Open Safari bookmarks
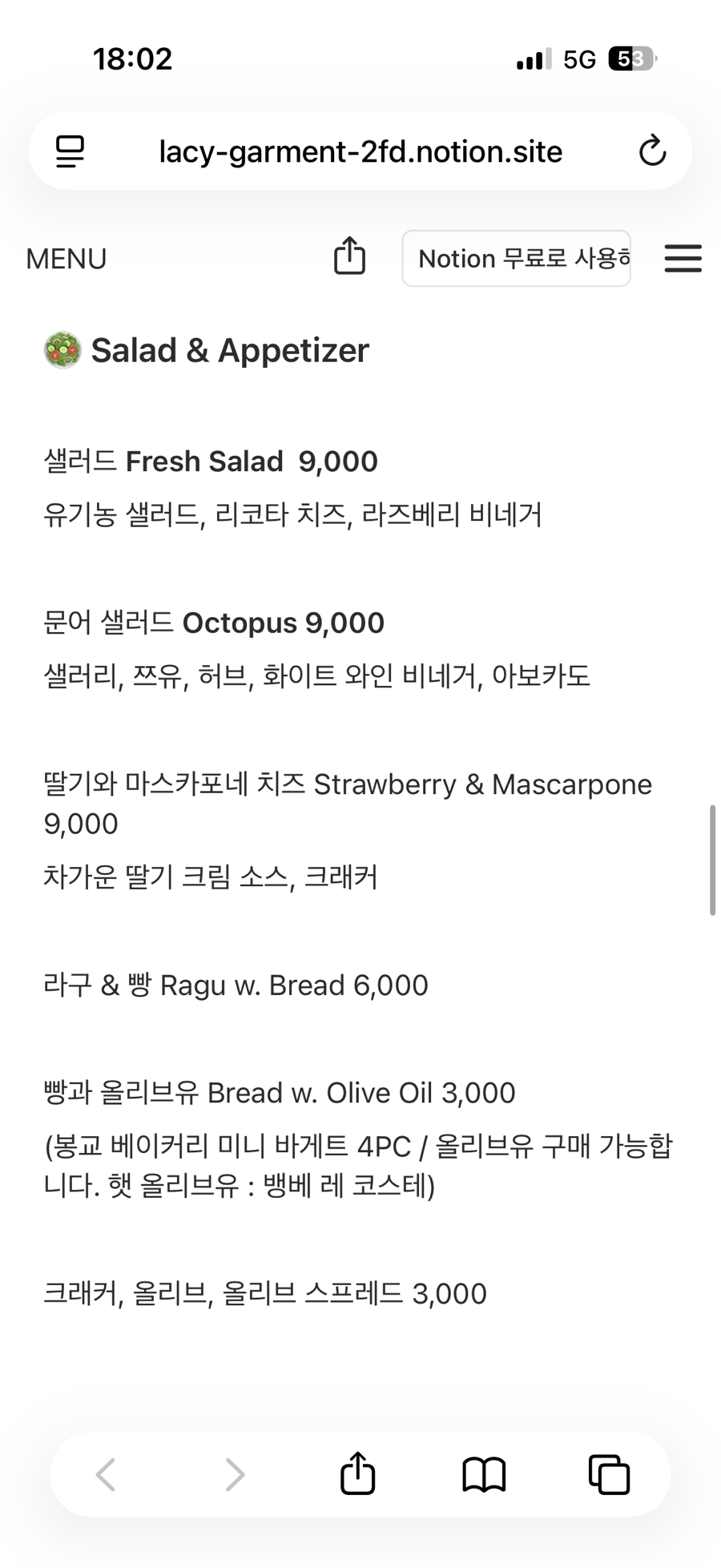Screen dimensions: 721x1568 pos(484,1474)
